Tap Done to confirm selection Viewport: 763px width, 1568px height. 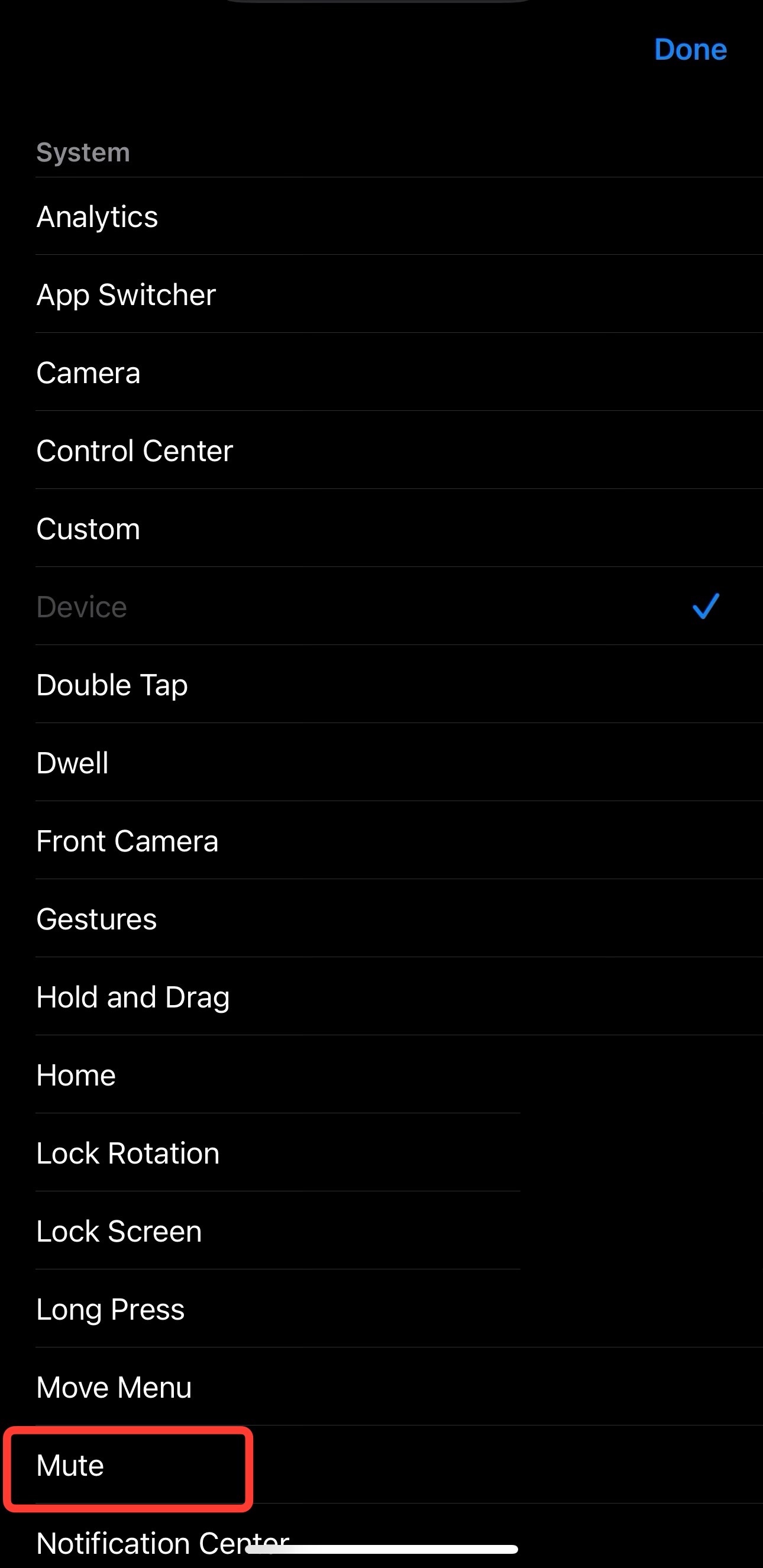[x=690, y=50]
